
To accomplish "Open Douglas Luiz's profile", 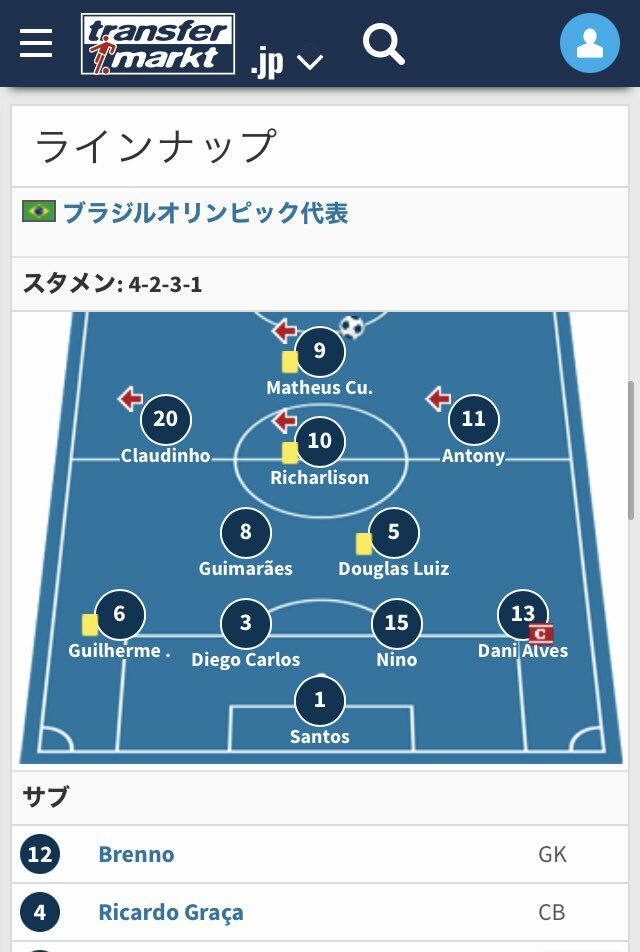I will [x=393, y=533].
